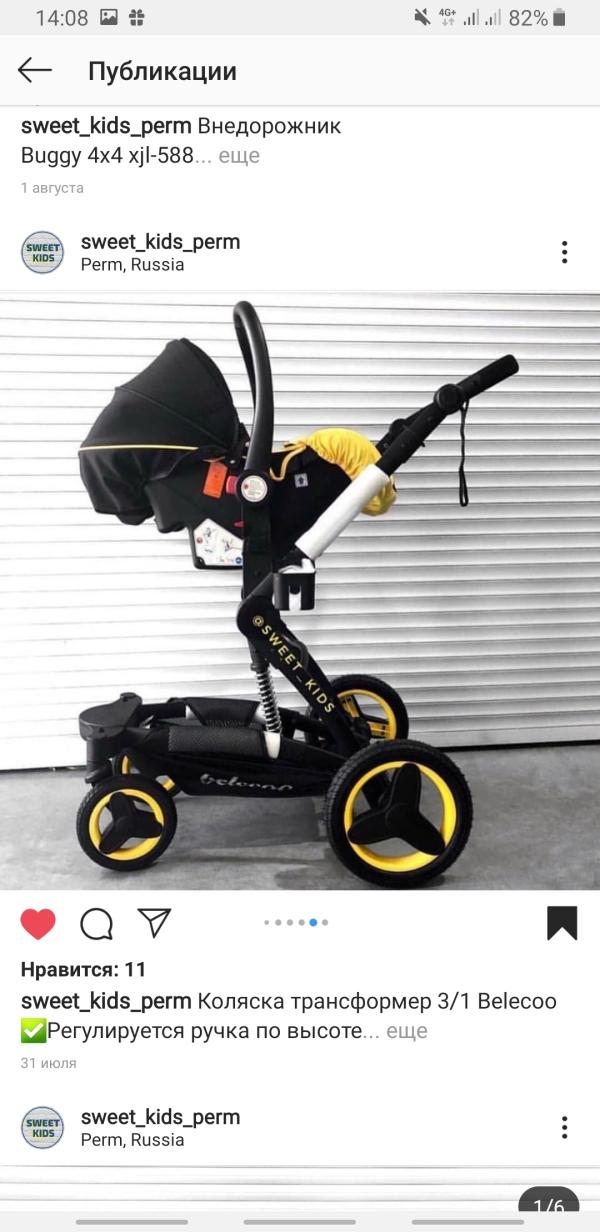Expand the Buggy 4x4 caption via еще
Screen dimensions: 600x1232
239,155
